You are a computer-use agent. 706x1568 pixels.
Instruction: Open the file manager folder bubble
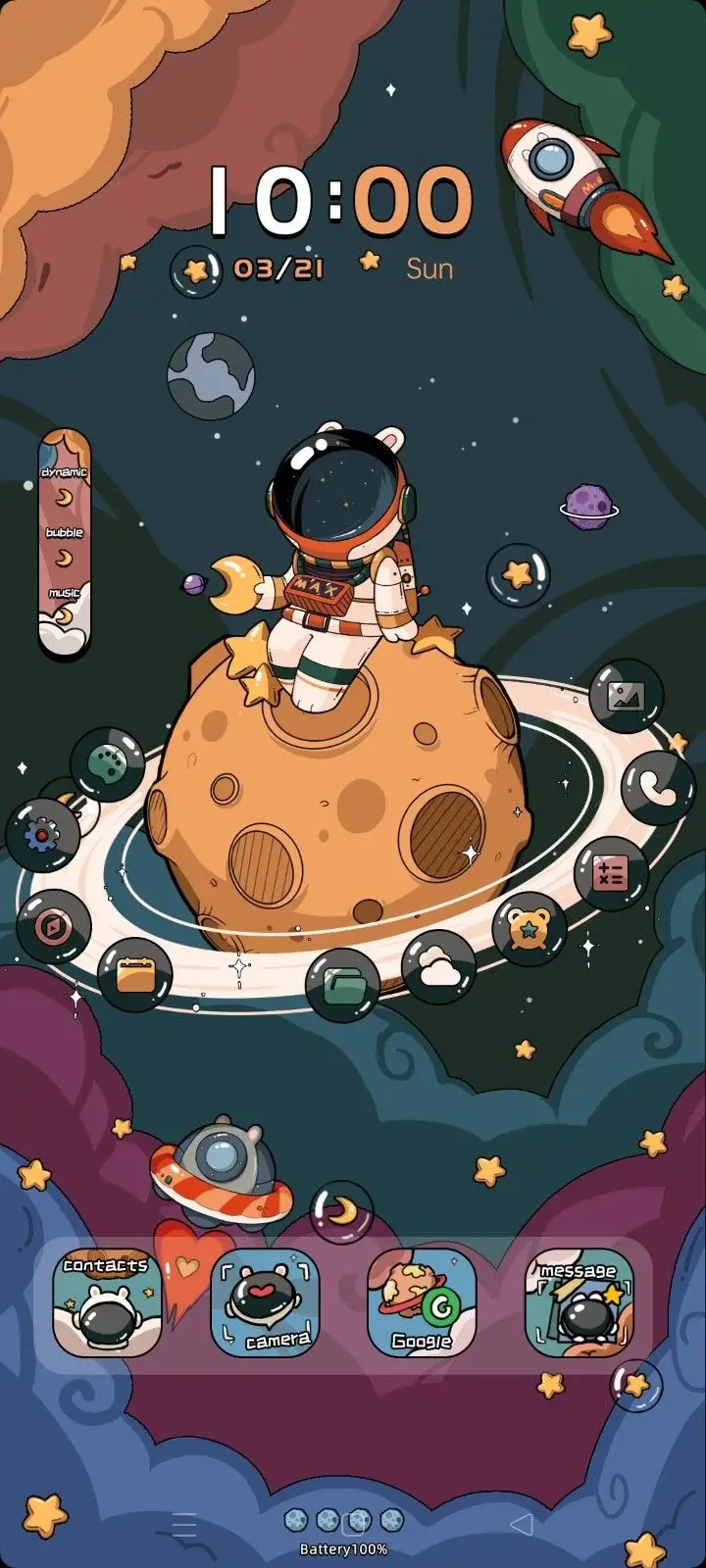343,985
